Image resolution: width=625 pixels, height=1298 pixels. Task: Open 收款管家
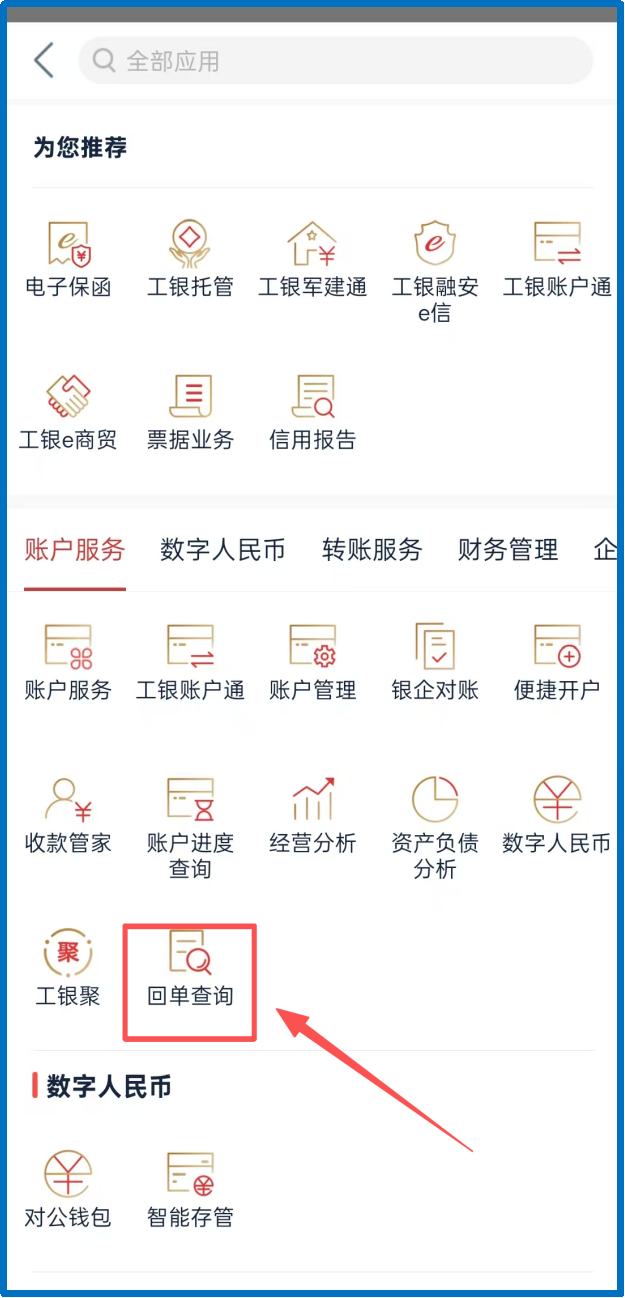pos(68,815)
